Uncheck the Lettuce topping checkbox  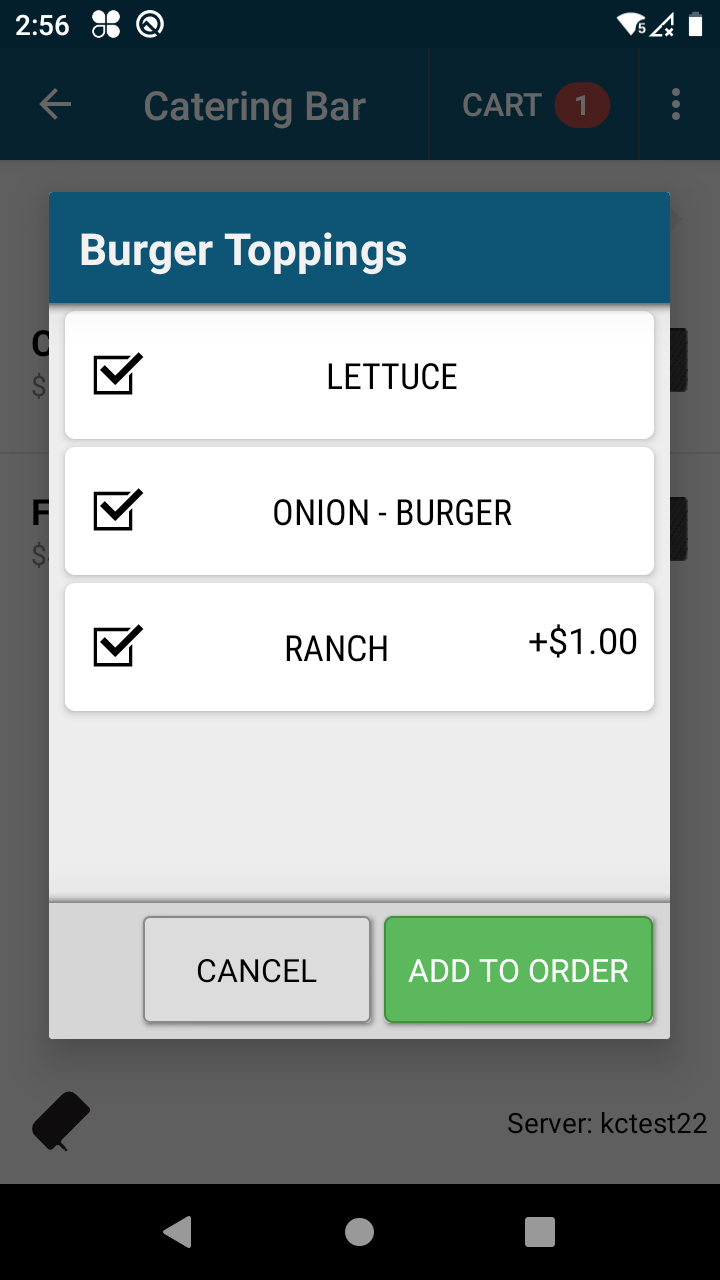(x=118, y=374)
